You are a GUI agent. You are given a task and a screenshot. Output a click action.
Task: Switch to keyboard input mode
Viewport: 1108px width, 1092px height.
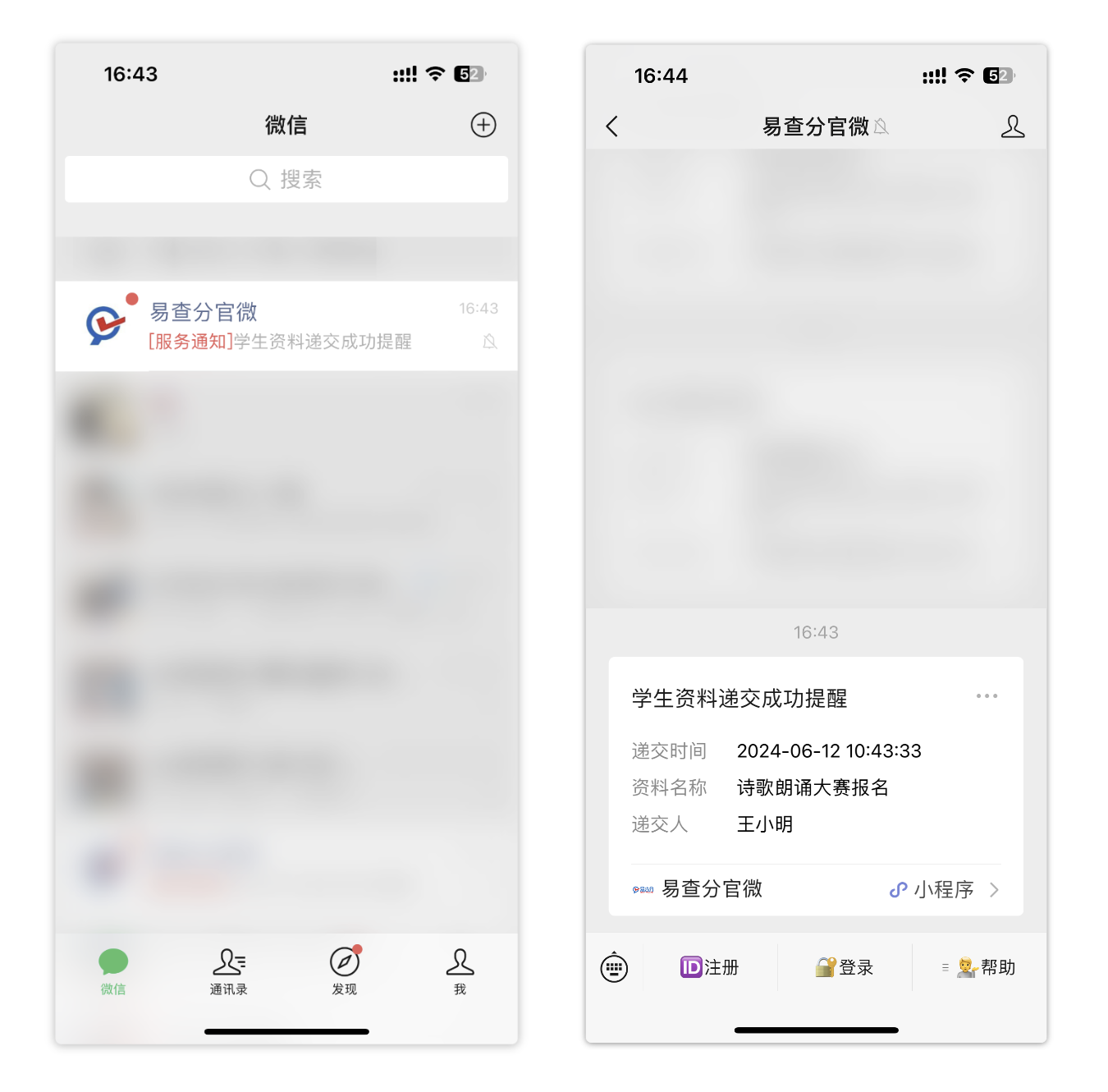(x=614, y=968)
